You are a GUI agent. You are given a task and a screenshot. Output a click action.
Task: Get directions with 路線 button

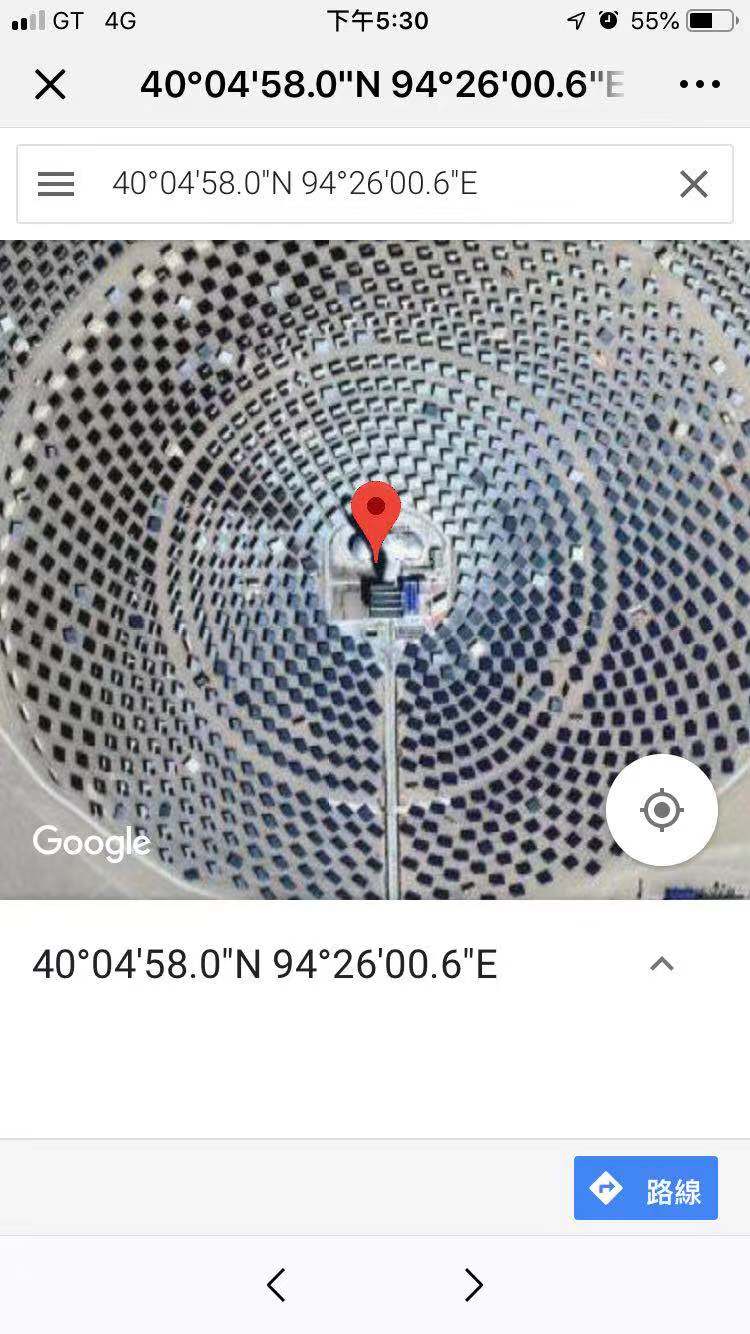(x=646, y=1189)
